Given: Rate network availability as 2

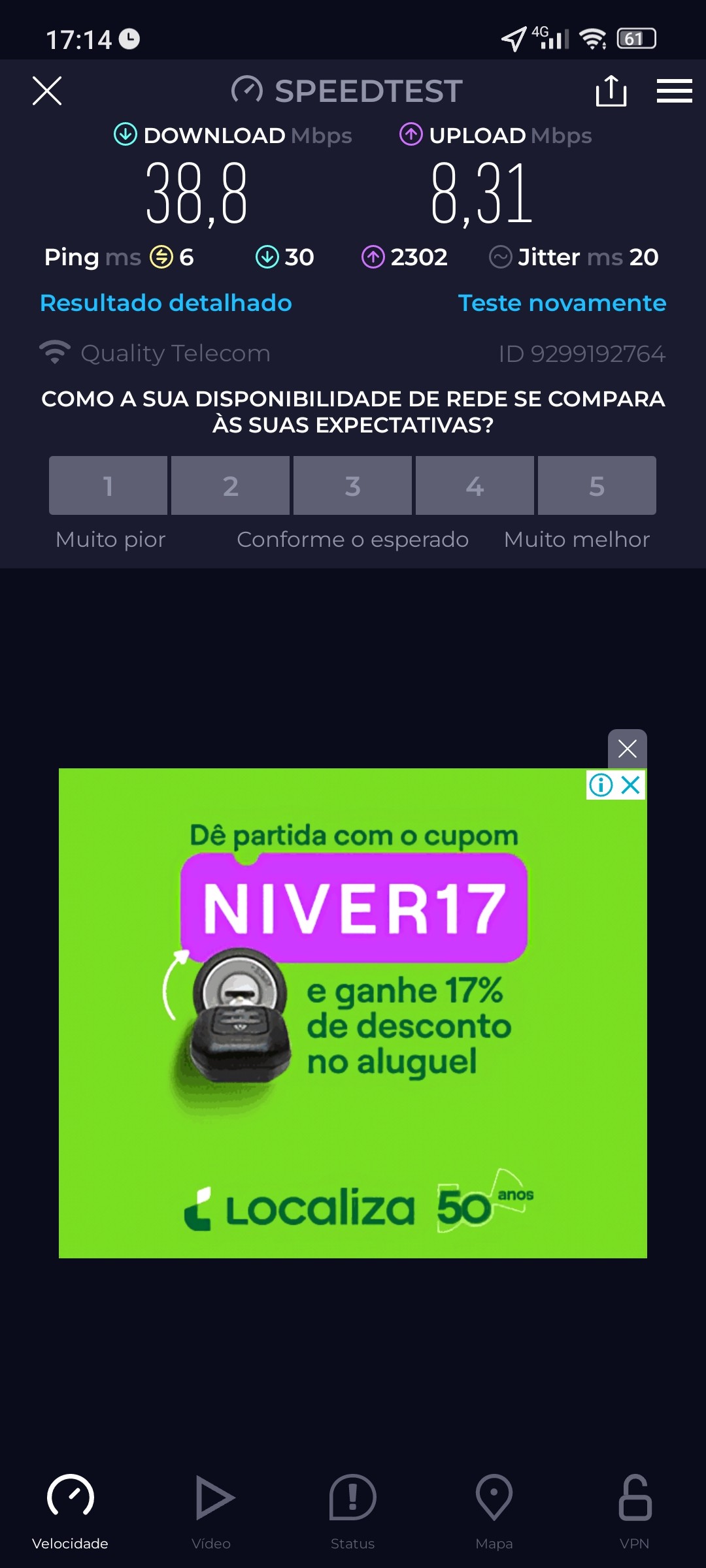Looking at the screenshot, I should click(230, 485).
